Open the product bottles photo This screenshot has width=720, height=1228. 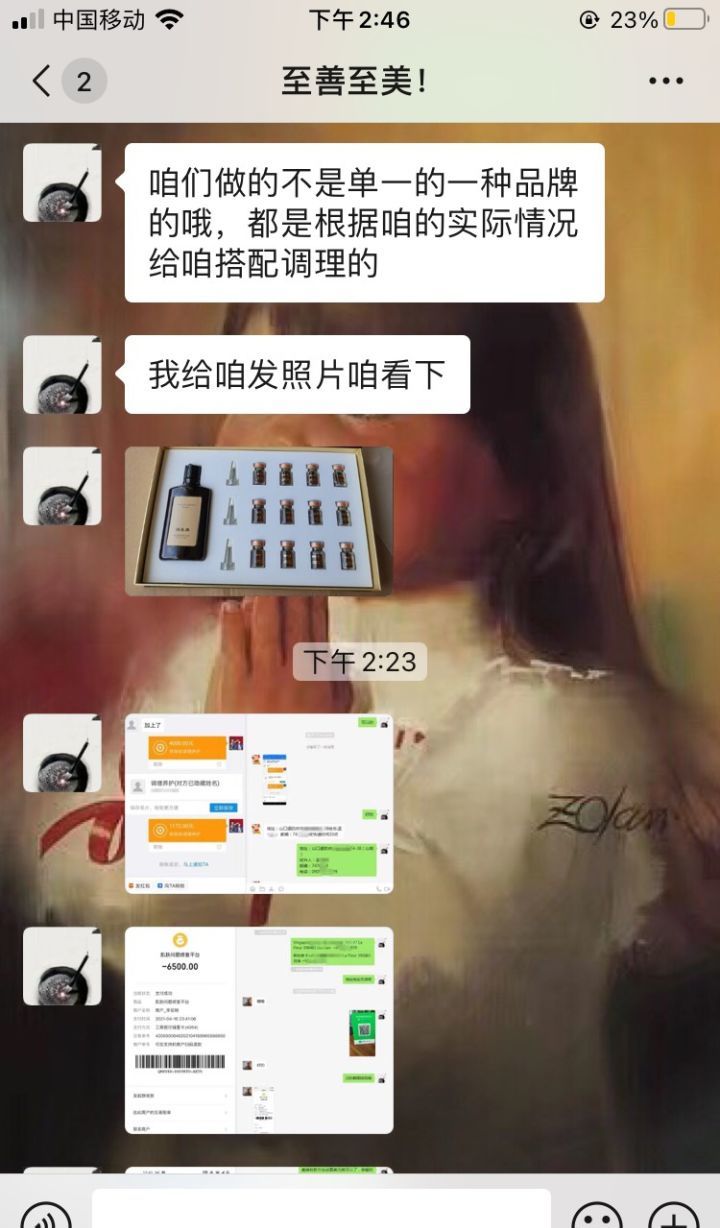pyautogui.click(x=258, y=521)
